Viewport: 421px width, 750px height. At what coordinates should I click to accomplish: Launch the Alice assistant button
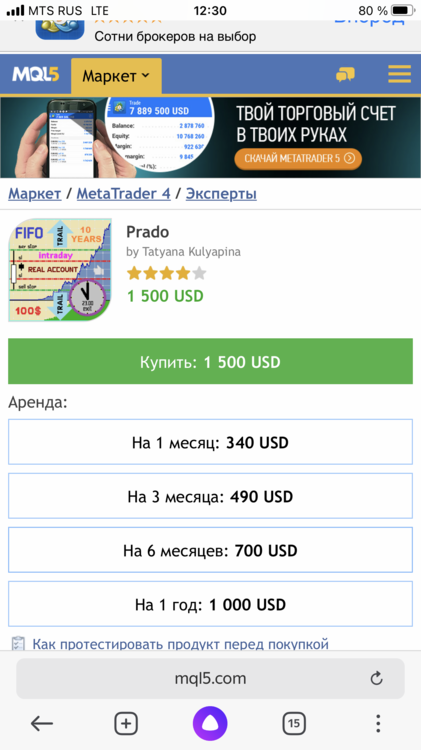pyautogui.click(x=210, y=723)
